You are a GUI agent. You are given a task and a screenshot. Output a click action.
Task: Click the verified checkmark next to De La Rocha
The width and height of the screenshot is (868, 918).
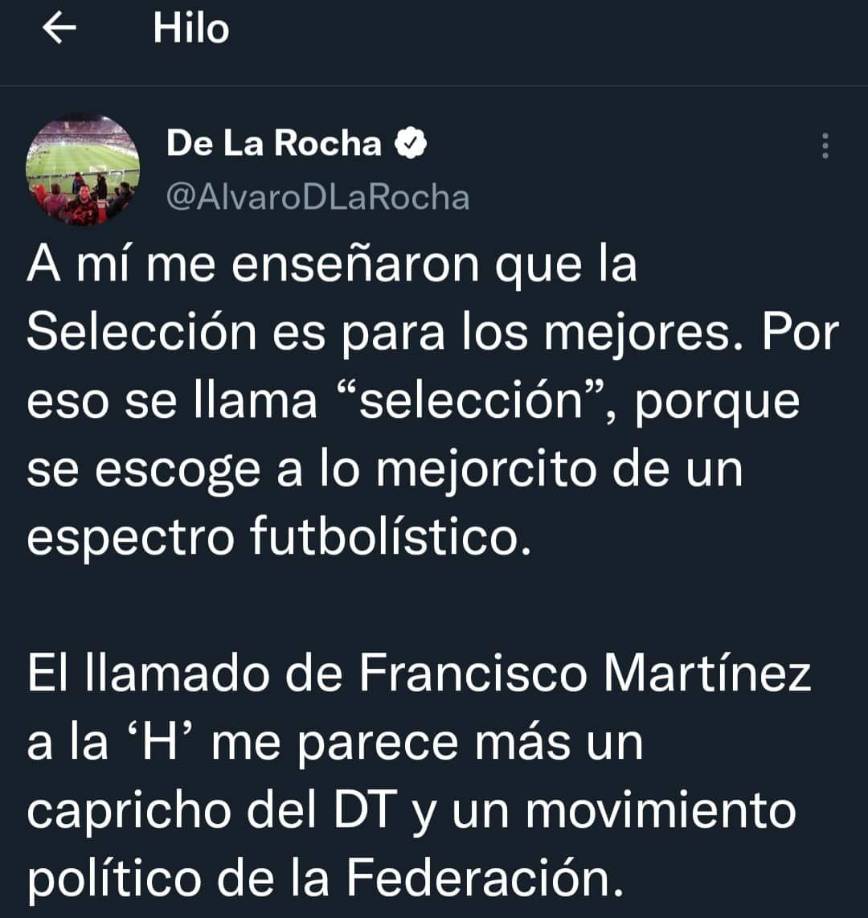pos(411,143)
